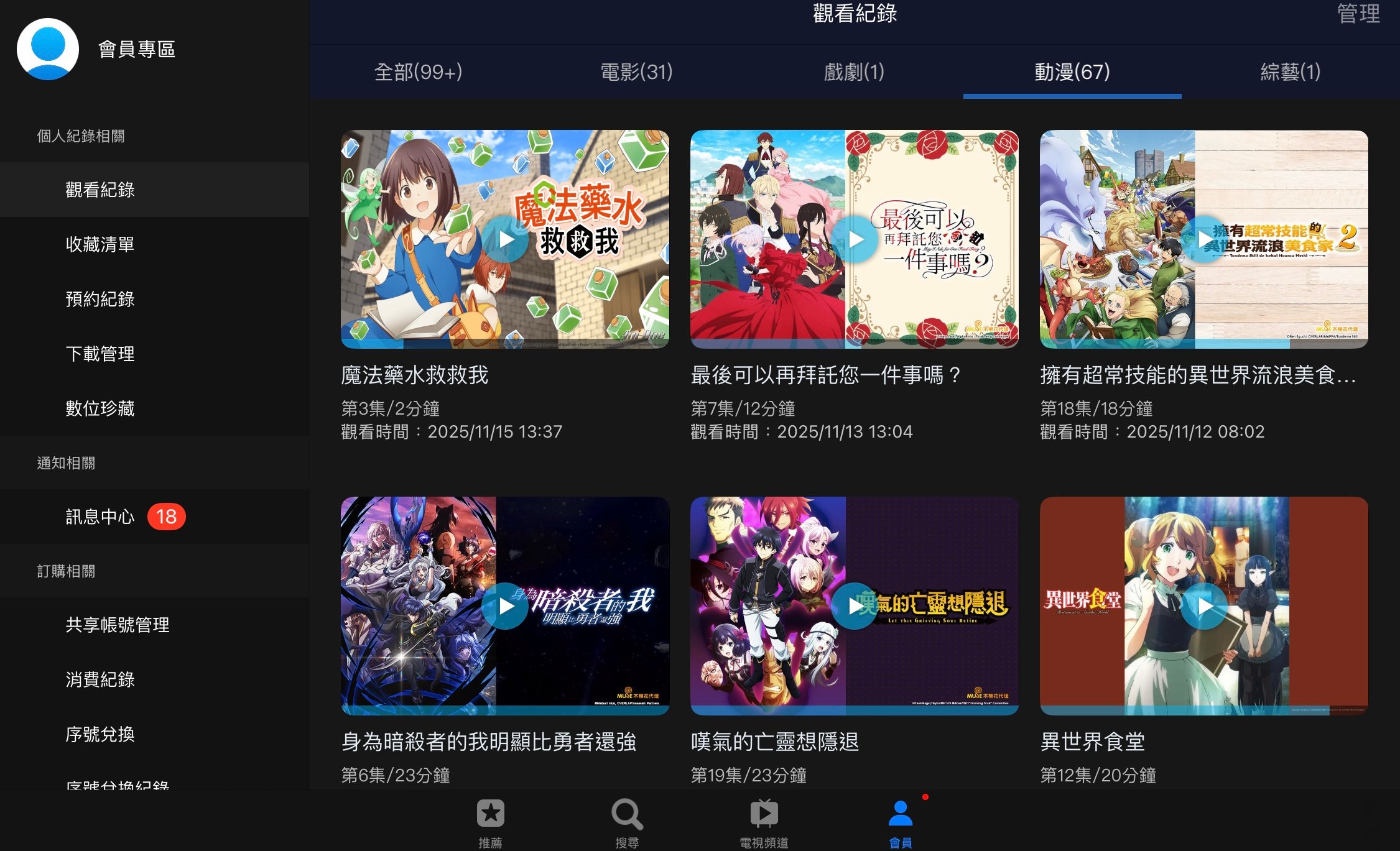The height and width of the screenshot is (851, 1400).
Task: Open 收藏清單 in the sidebar
Action: pyautogui.click(x=100, y=244)
